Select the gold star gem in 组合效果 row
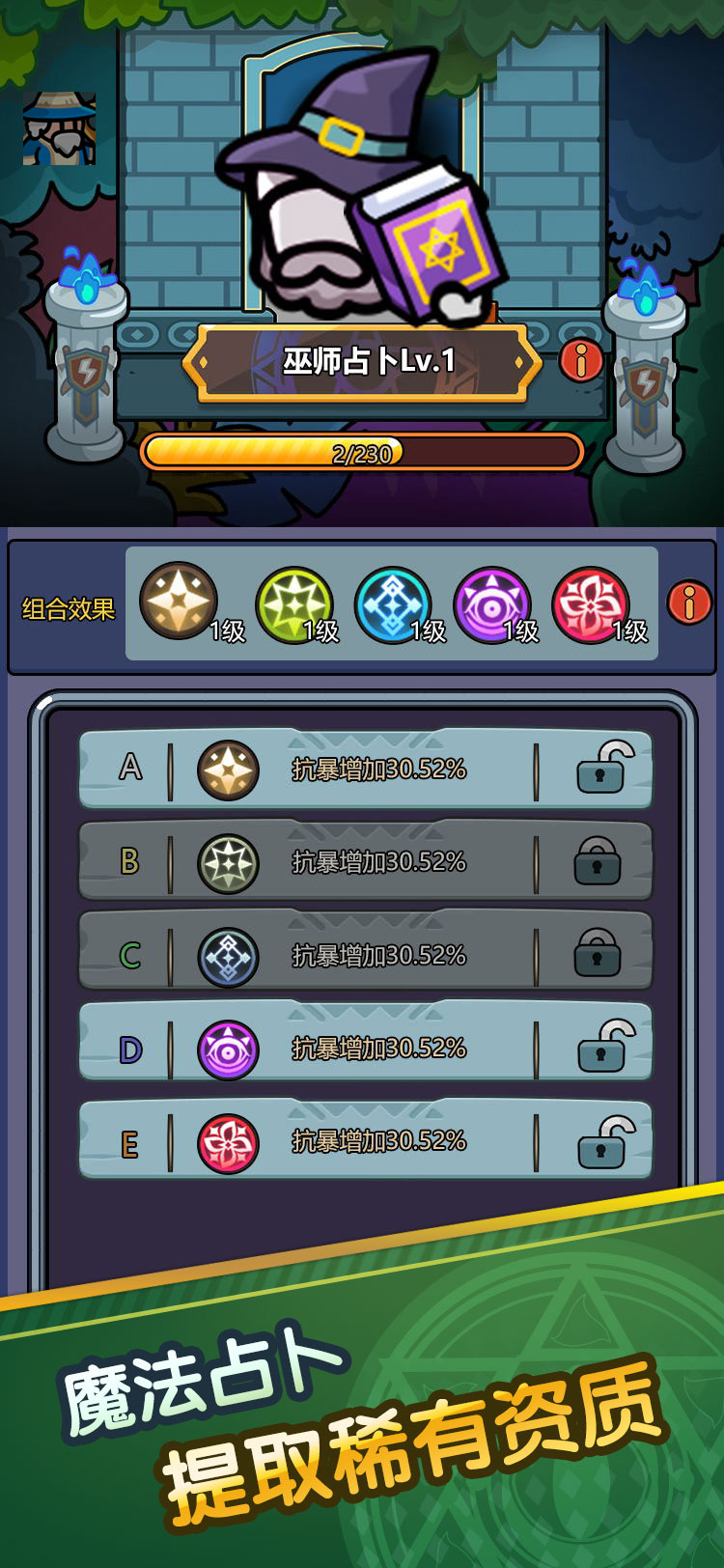This screenshot has height=1568, width=724. pos(180,602)
